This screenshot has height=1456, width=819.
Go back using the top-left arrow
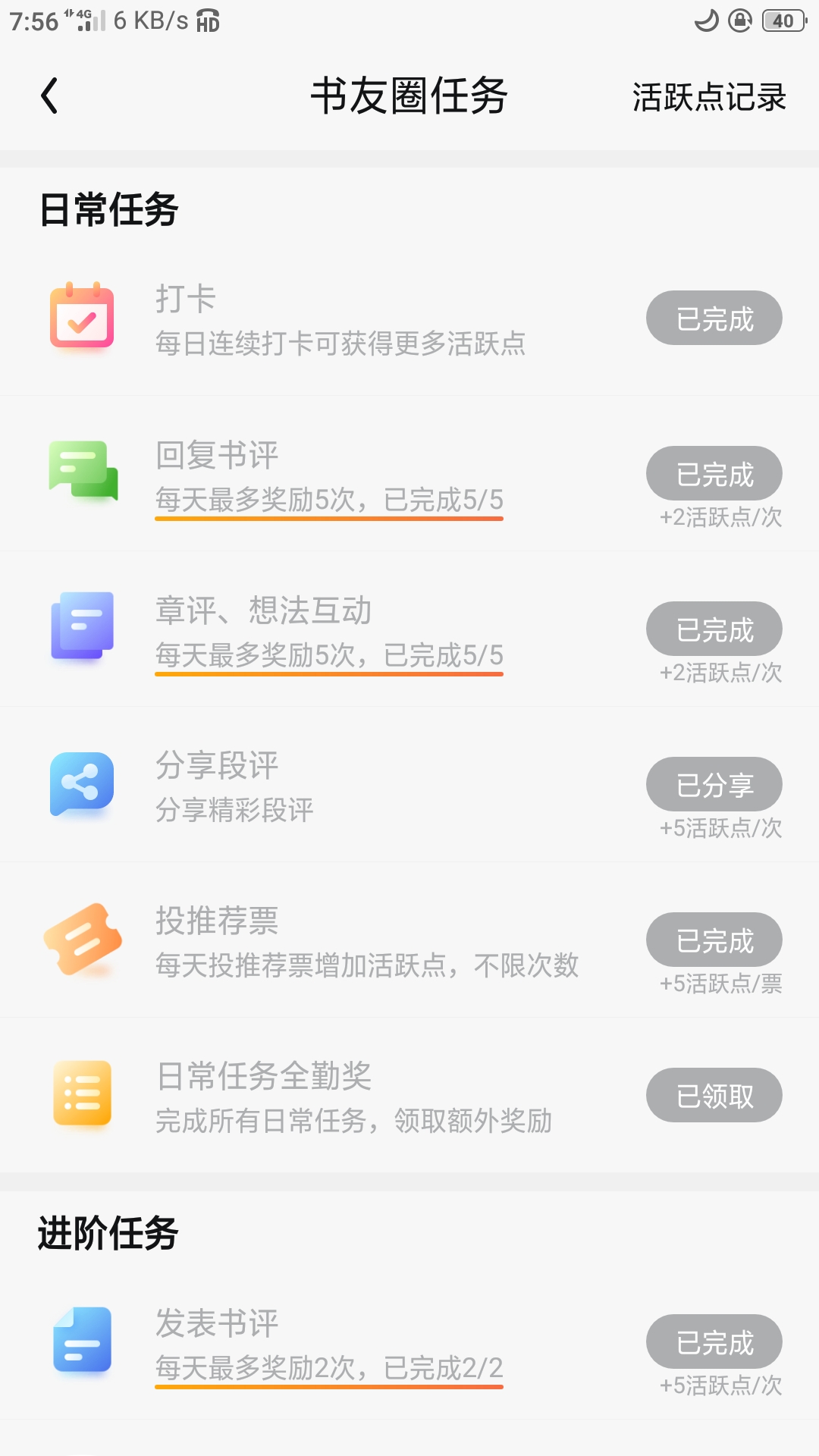49,96
